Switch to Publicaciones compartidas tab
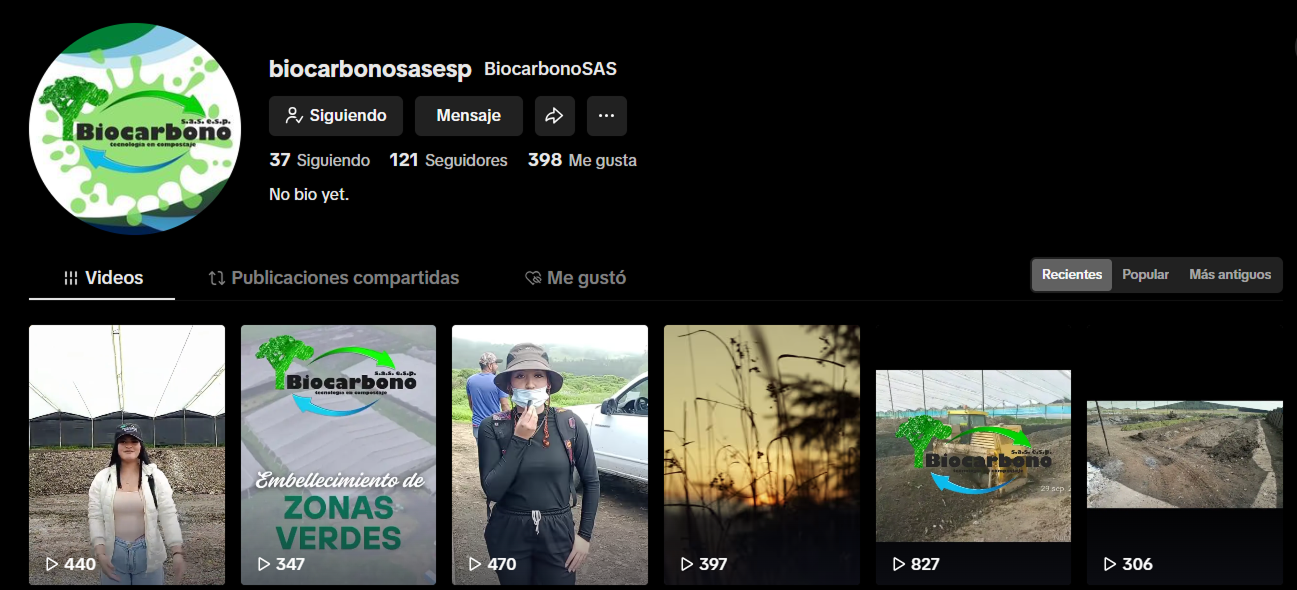Viewport: 1297px width, 590px height. [x=333, y=278]
